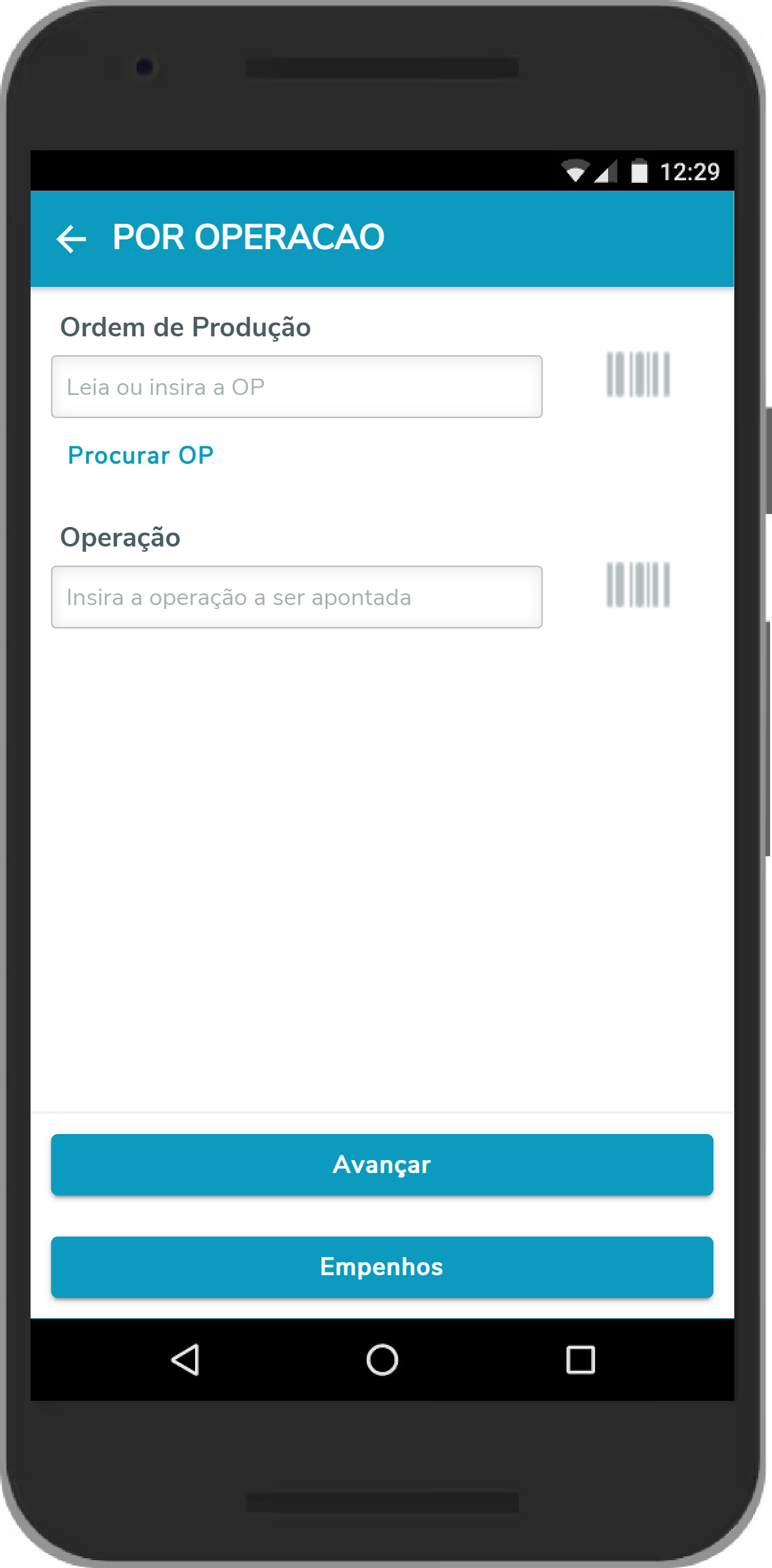Focus the Ordem de Produção input field
Image resolution: width=772 pixels, height=1568 pixels.
[x=297, y=387]
